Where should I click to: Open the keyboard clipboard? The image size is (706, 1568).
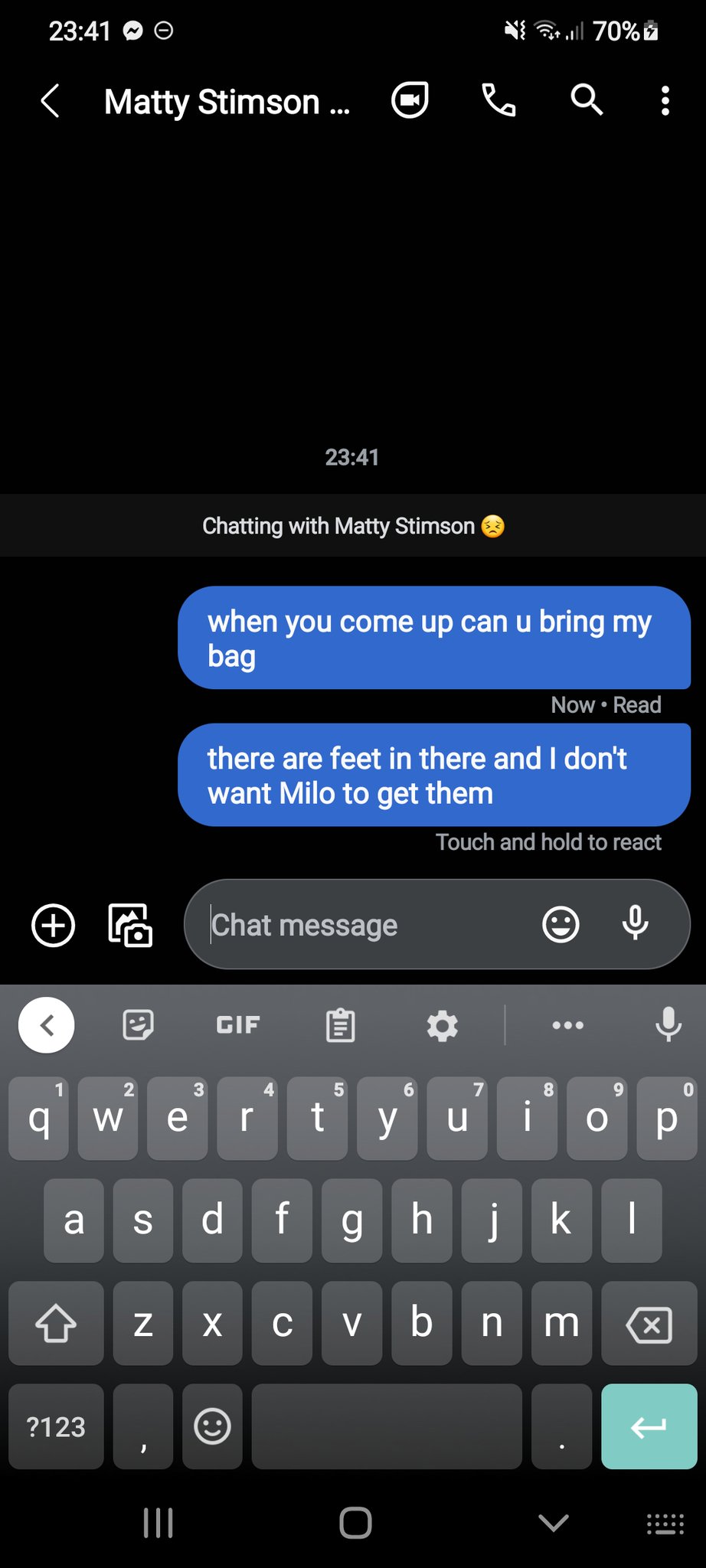click(x=340, y=1025)
